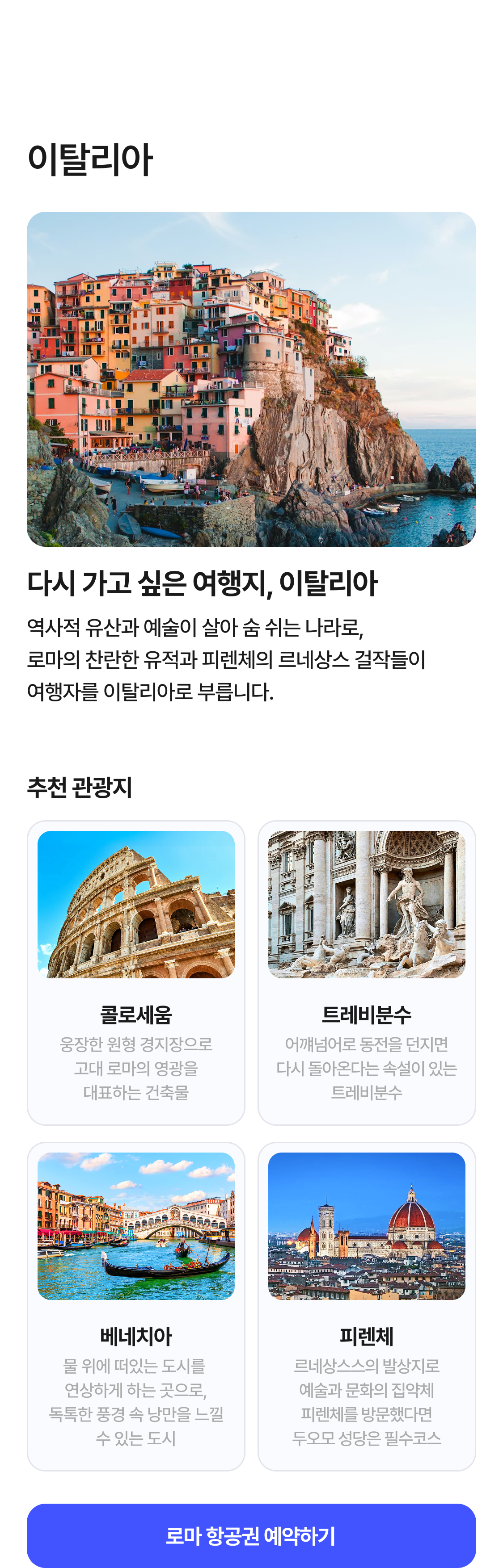Open the 콜로세움 attraction card
Screen dimensions: 503x1568
pyautogui.click(x=136, y=972)
